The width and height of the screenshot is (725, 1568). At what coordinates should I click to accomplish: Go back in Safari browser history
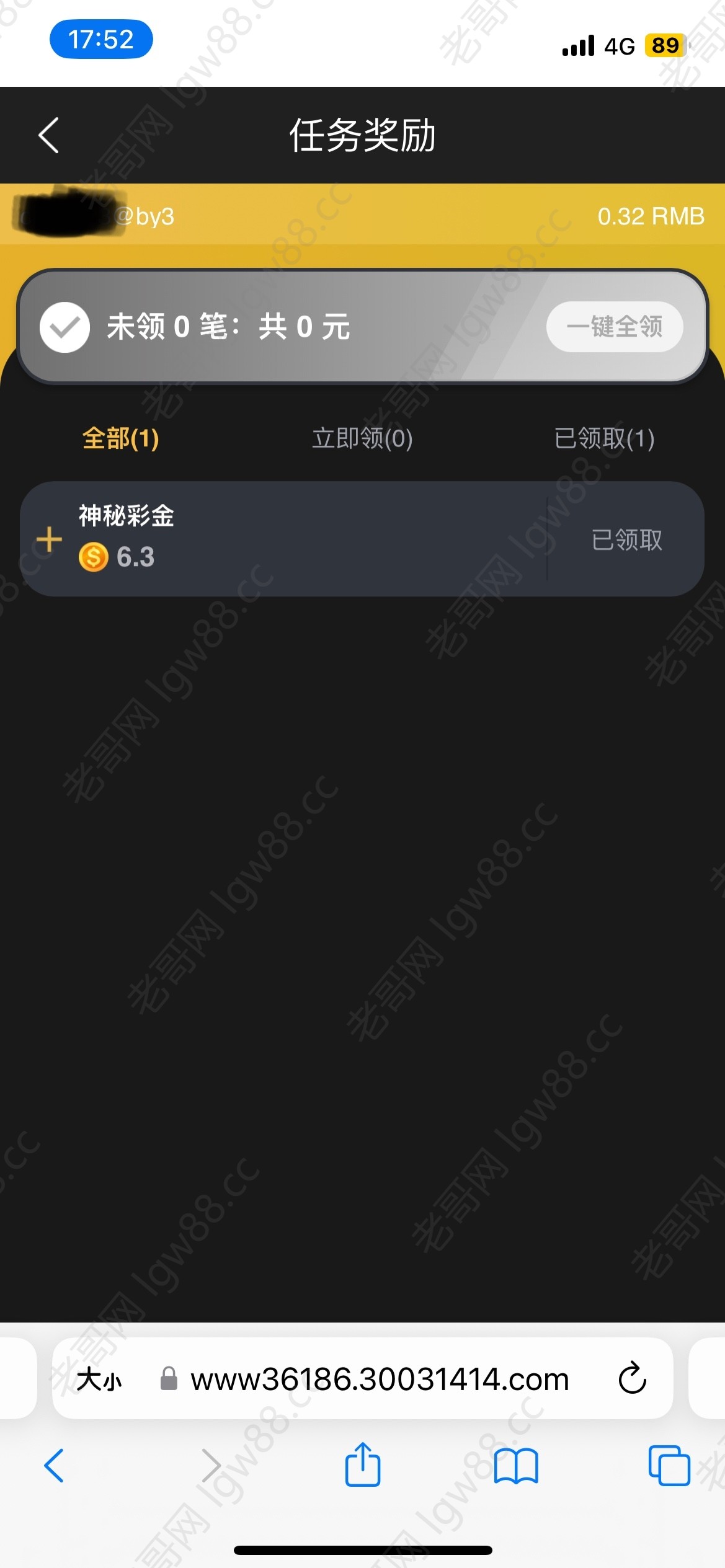tap(54, 1466)
